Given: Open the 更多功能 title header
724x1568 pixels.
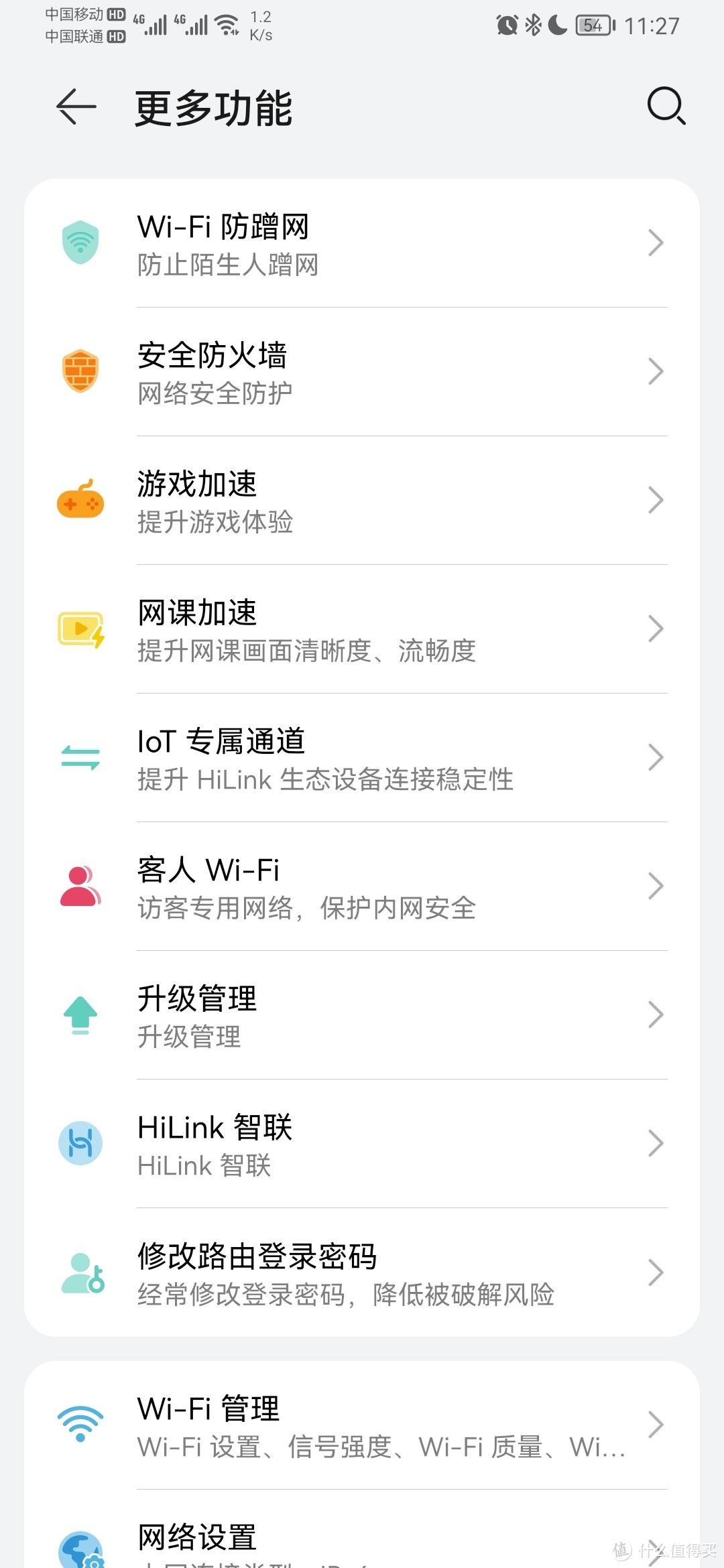Looking at the screenshot, I should pyautogui.click(x=213, y=107).
